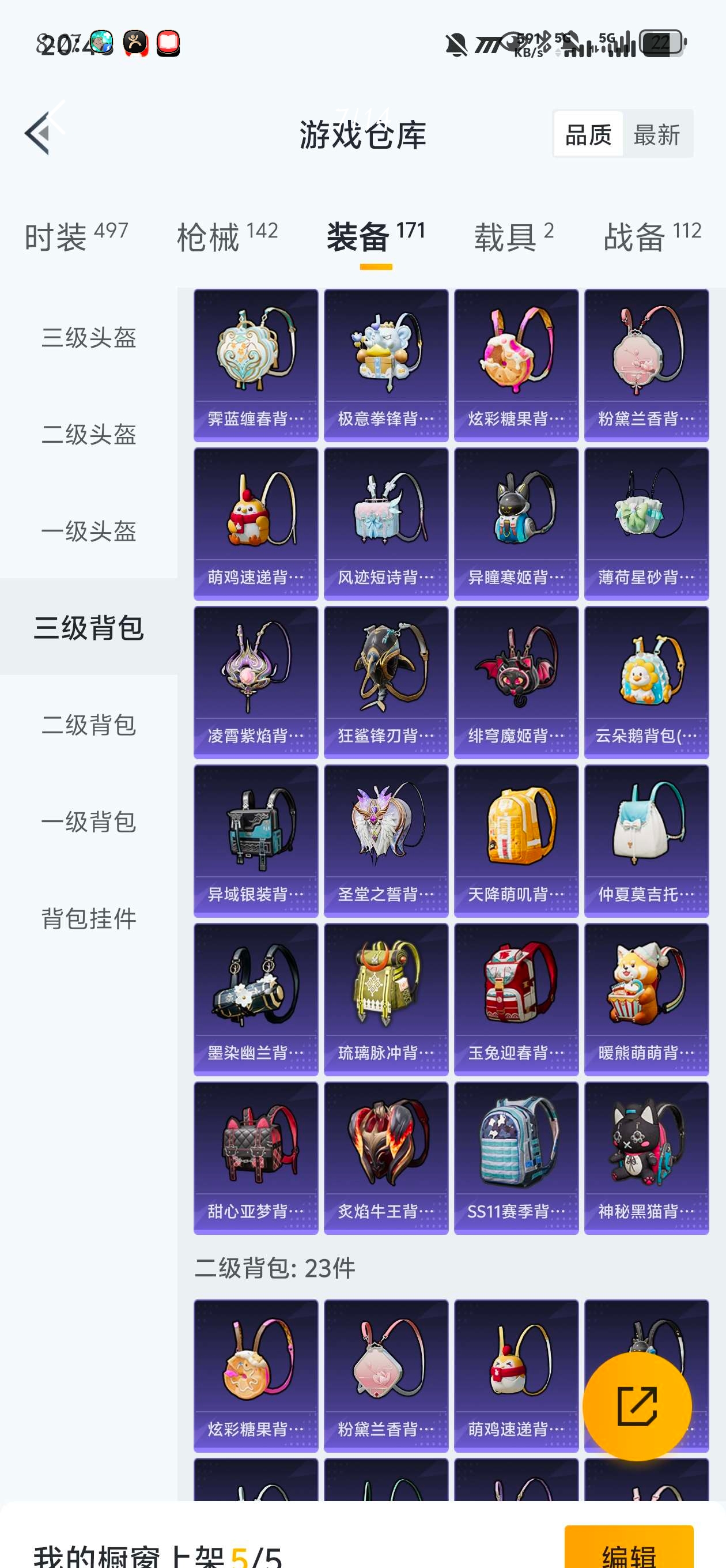This screenshot has width=726, height=1568.
Task: Switch to the 时装 tab
Action: coord(76,237)
